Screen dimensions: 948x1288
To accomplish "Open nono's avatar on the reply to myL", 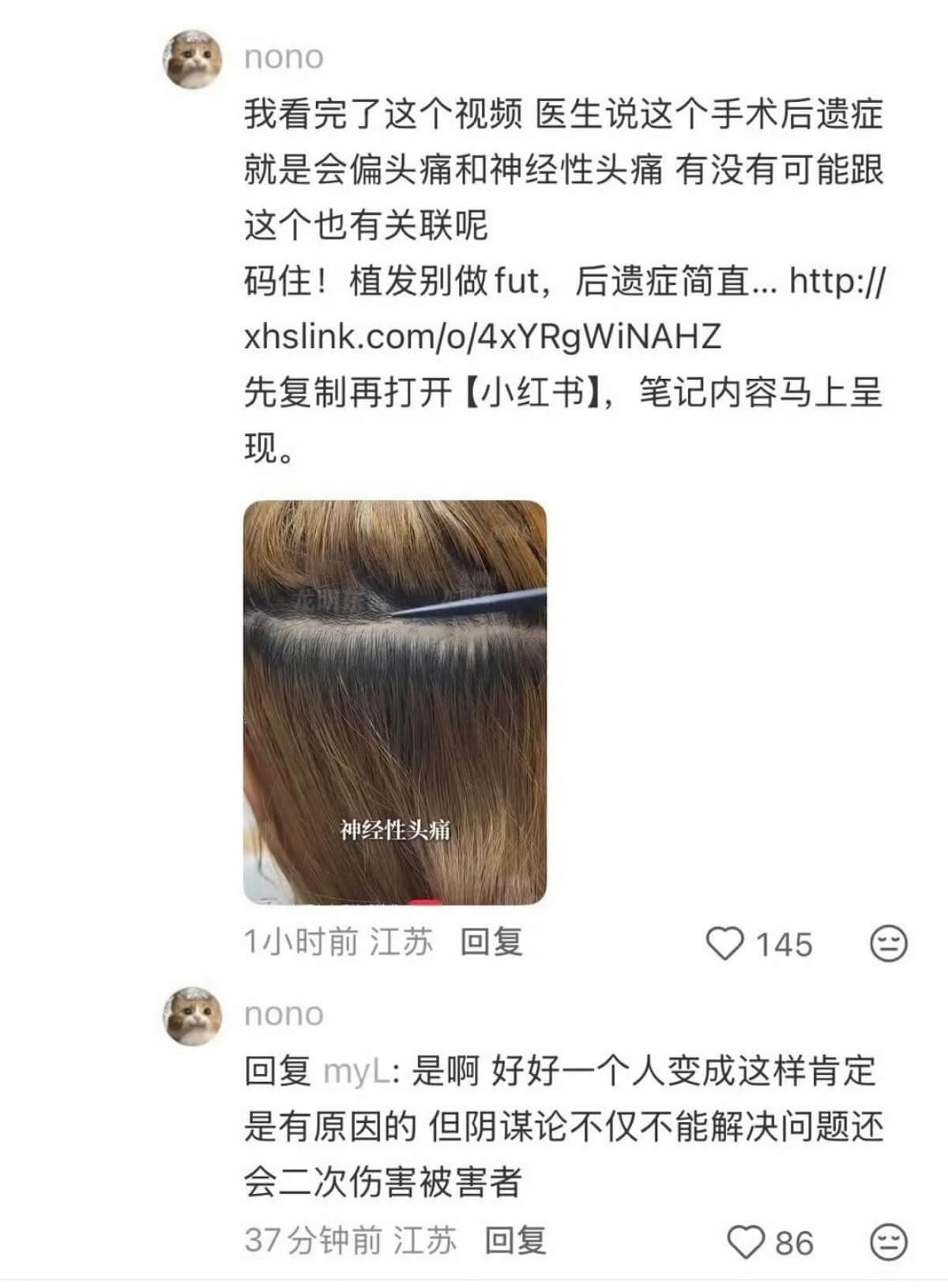I will click(x=192, y=1016).
